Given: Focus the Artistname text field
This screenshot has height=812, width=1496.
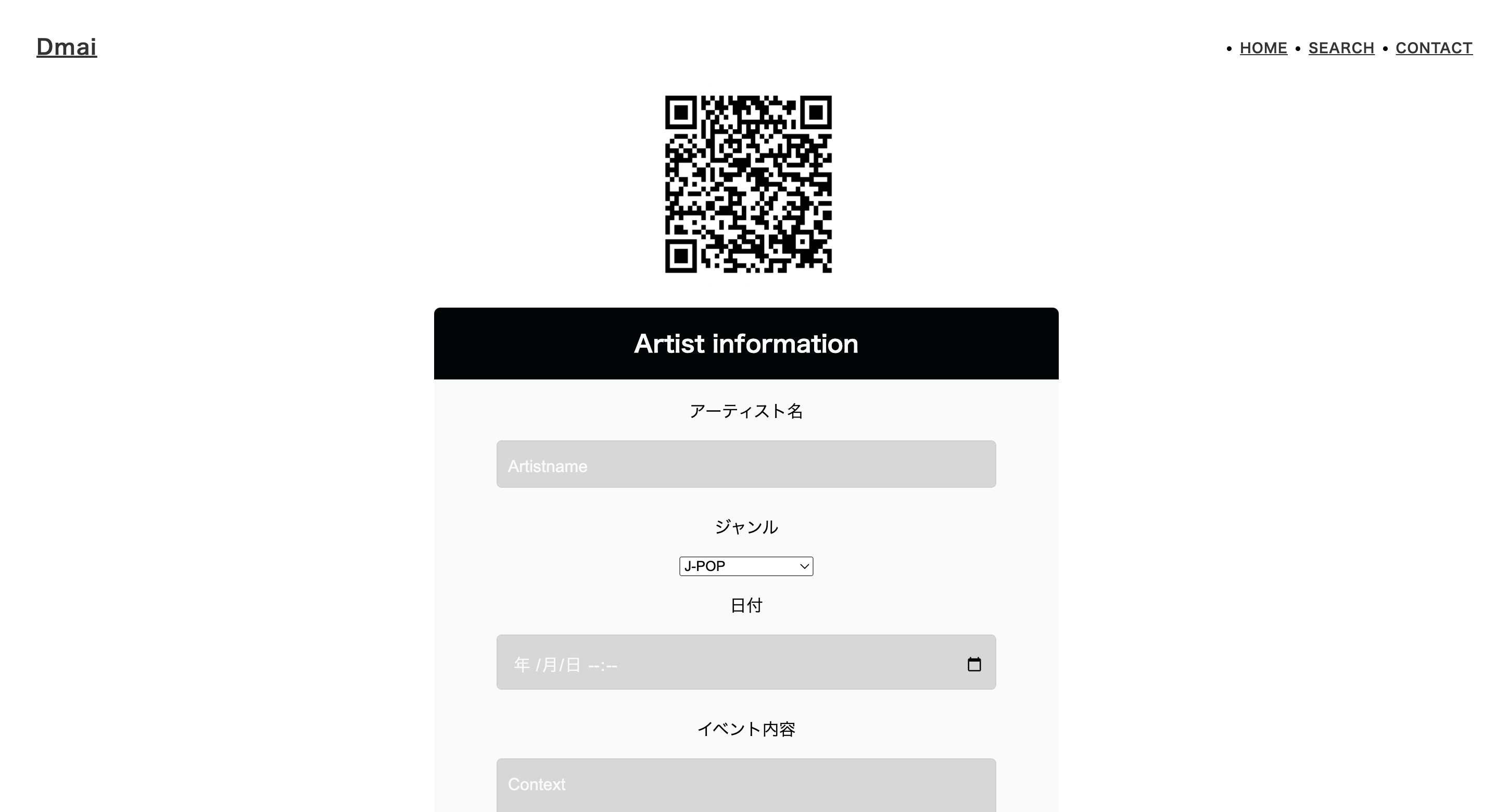Looking at the screenshot, I should pyautogui.click(x=746, y=464).
